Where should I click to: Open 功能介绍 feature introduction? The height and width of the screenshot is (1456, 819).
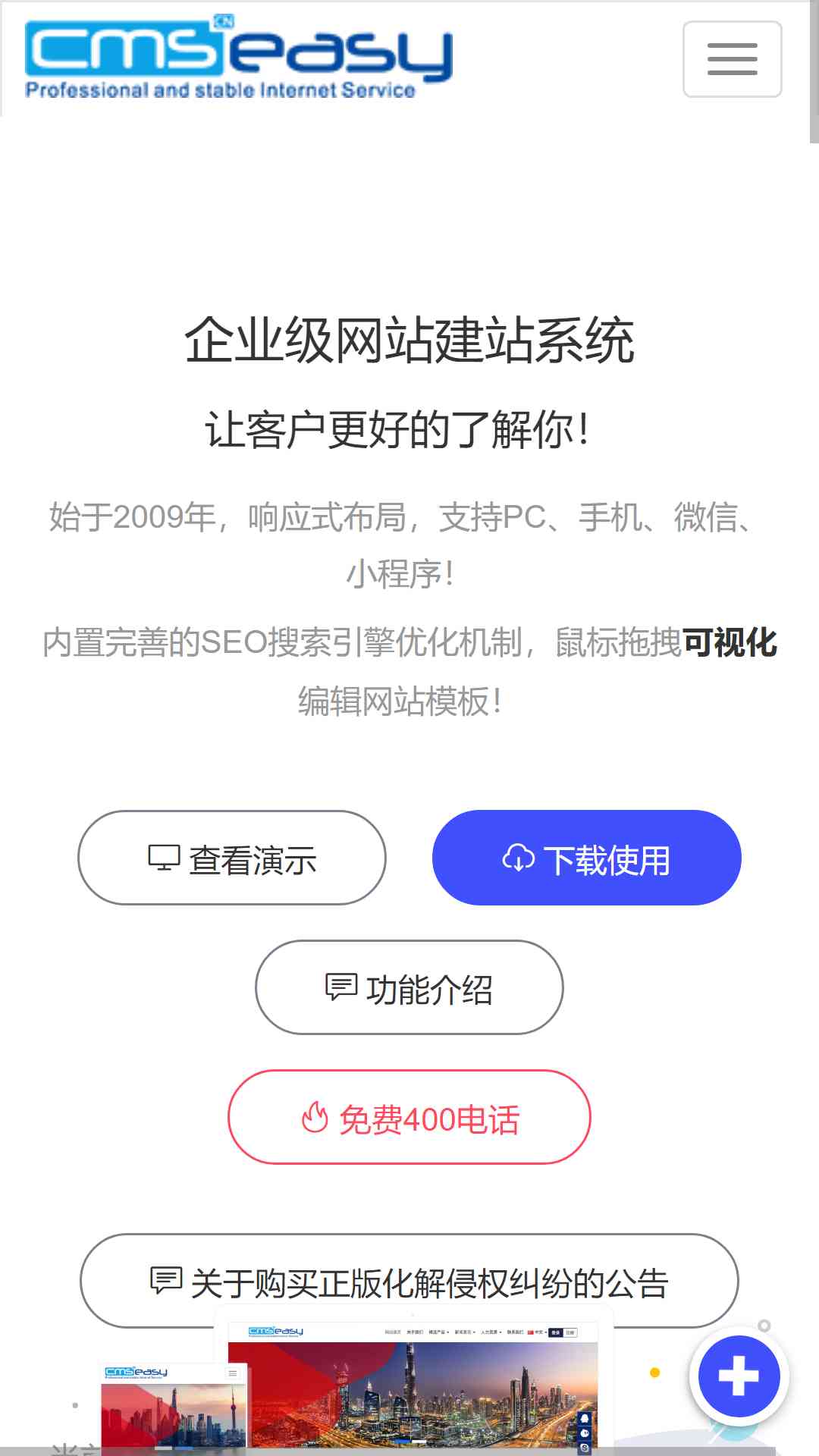[409, 987]
